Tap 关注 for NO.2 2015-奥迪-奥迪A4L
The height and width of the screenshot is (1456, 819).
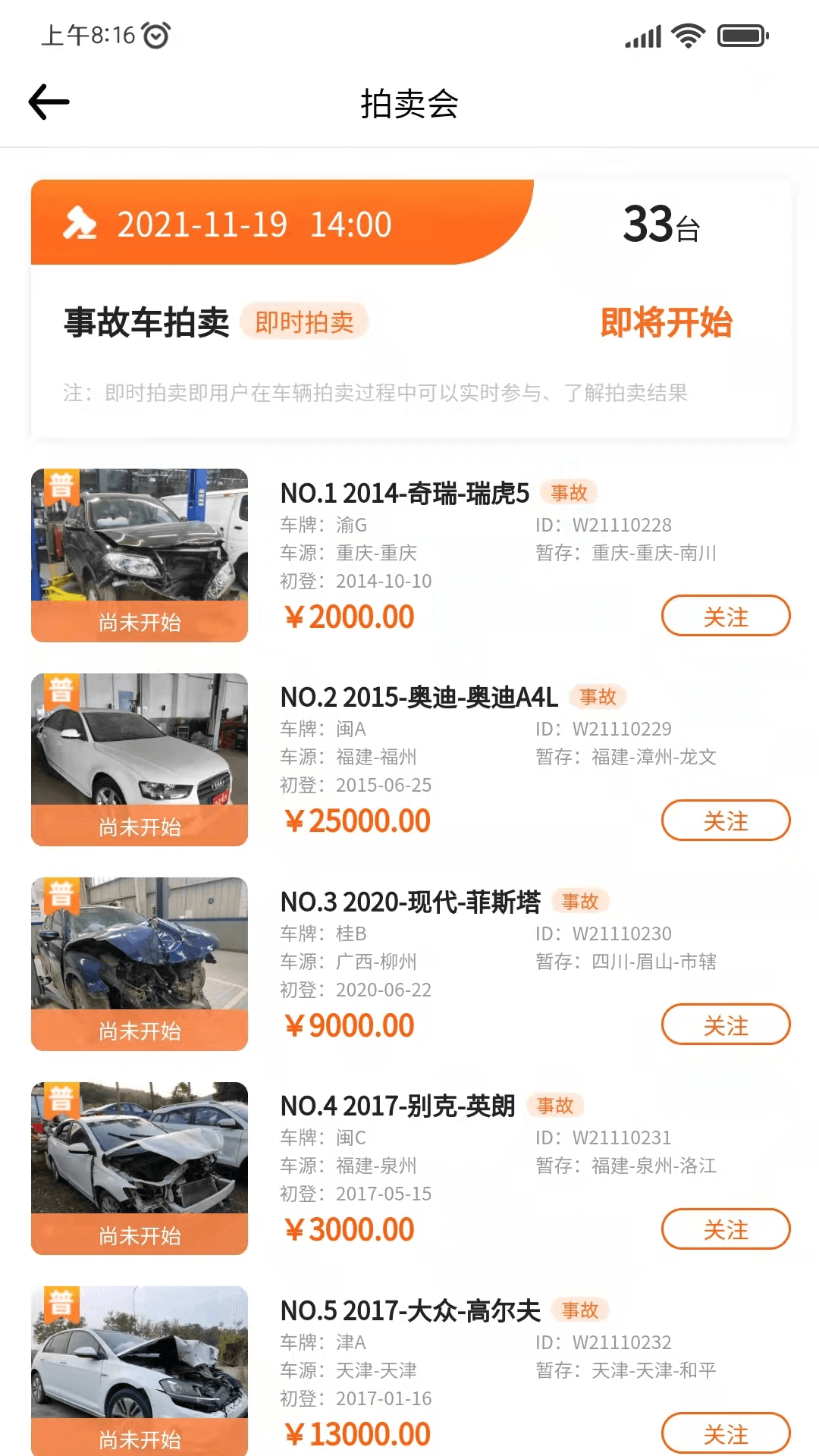[x=725, y=821]
